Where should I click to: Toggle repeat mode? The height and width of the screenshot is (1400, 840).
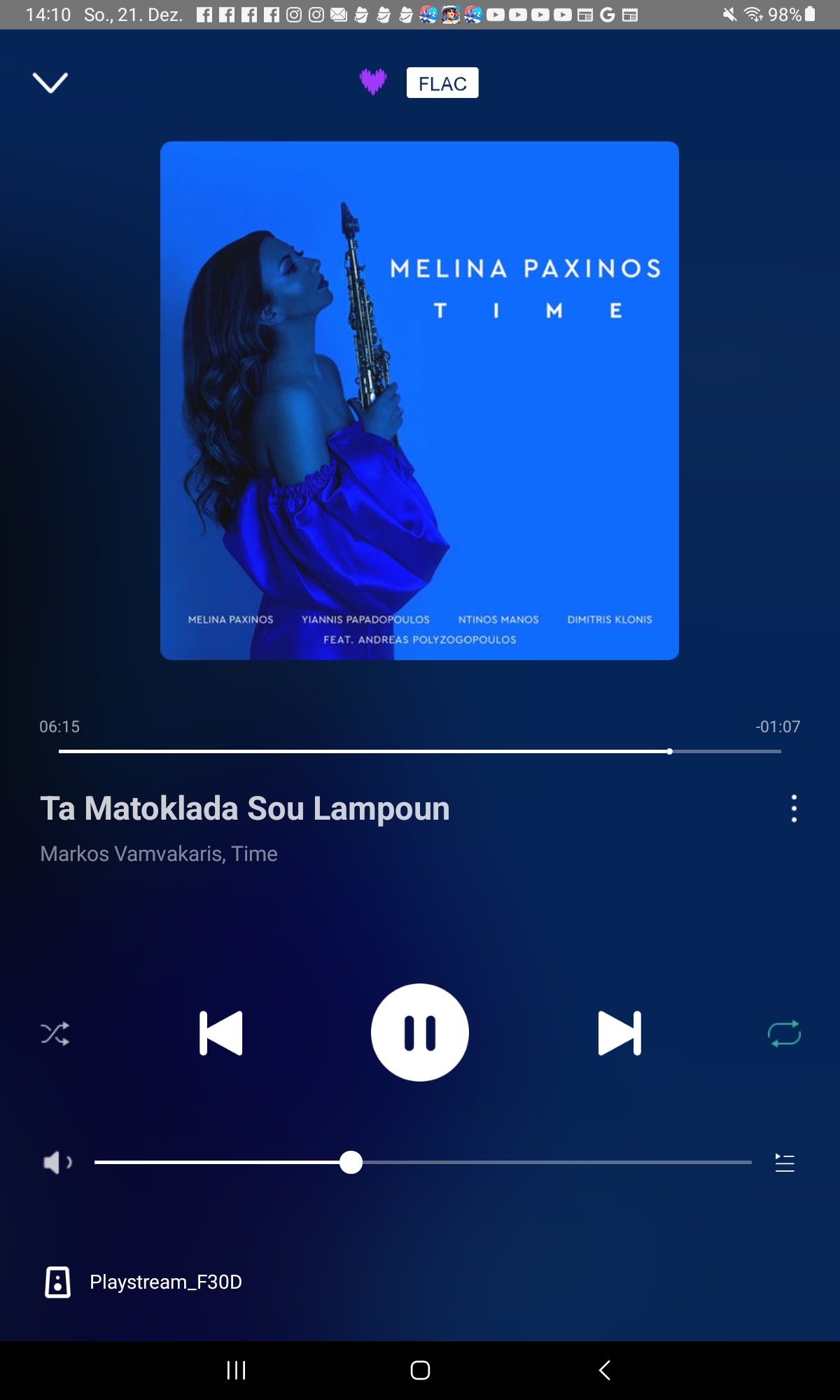tap(784, 1033)
